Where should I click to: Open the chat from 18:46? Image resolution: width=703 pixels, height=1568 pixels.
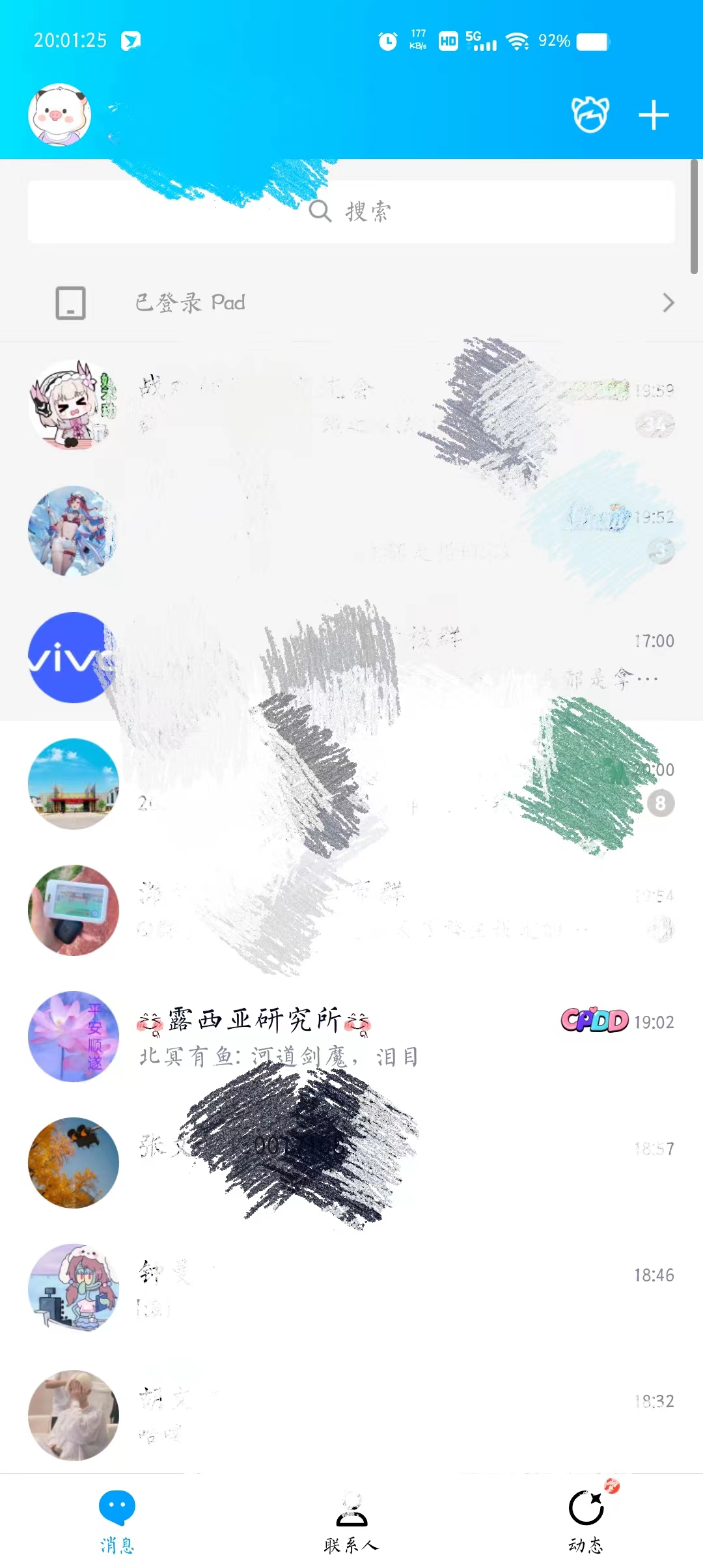[x=351, y=1289]
